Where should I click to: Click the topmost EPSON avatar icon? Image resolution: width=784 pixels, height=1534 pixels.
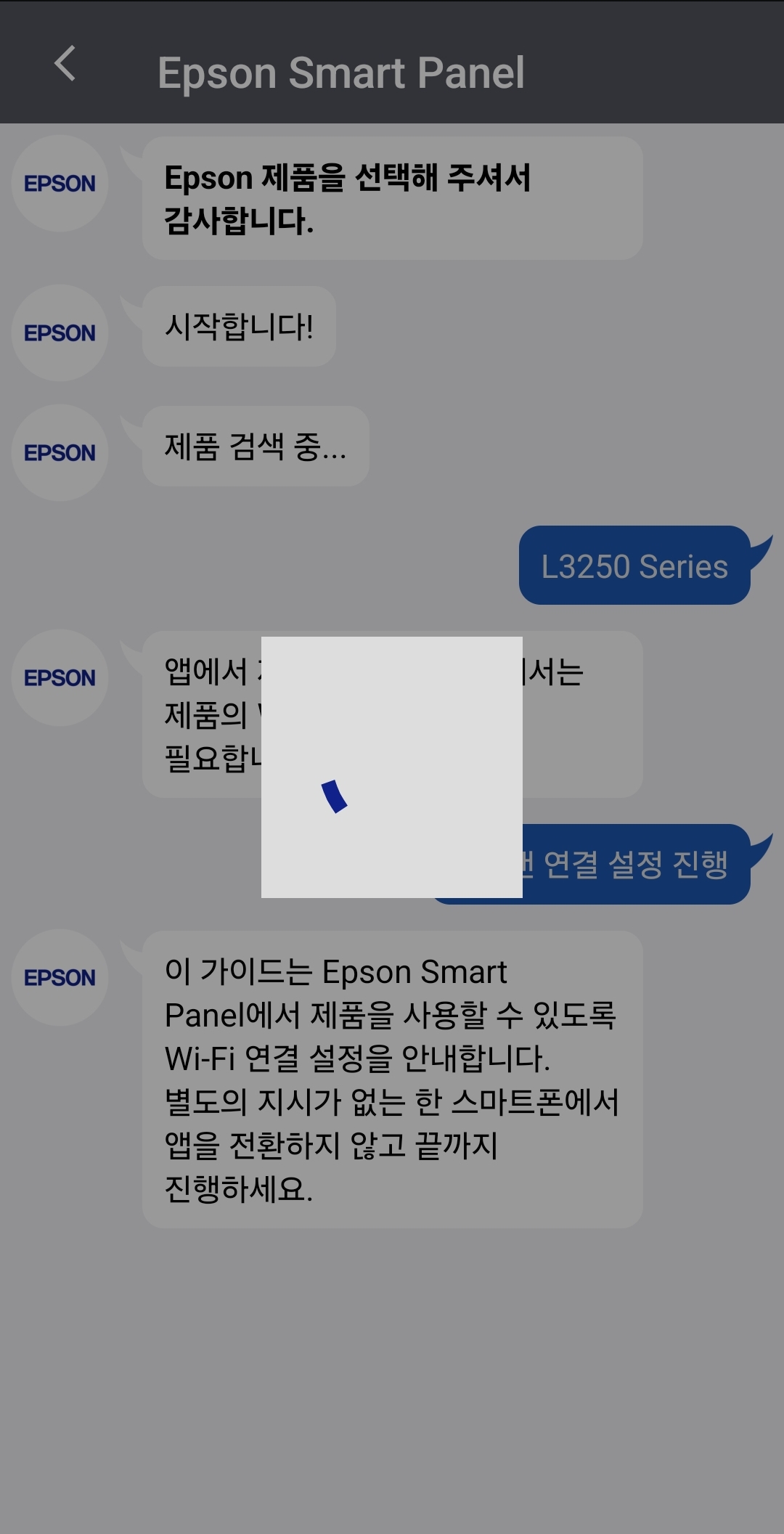(60, 184)
